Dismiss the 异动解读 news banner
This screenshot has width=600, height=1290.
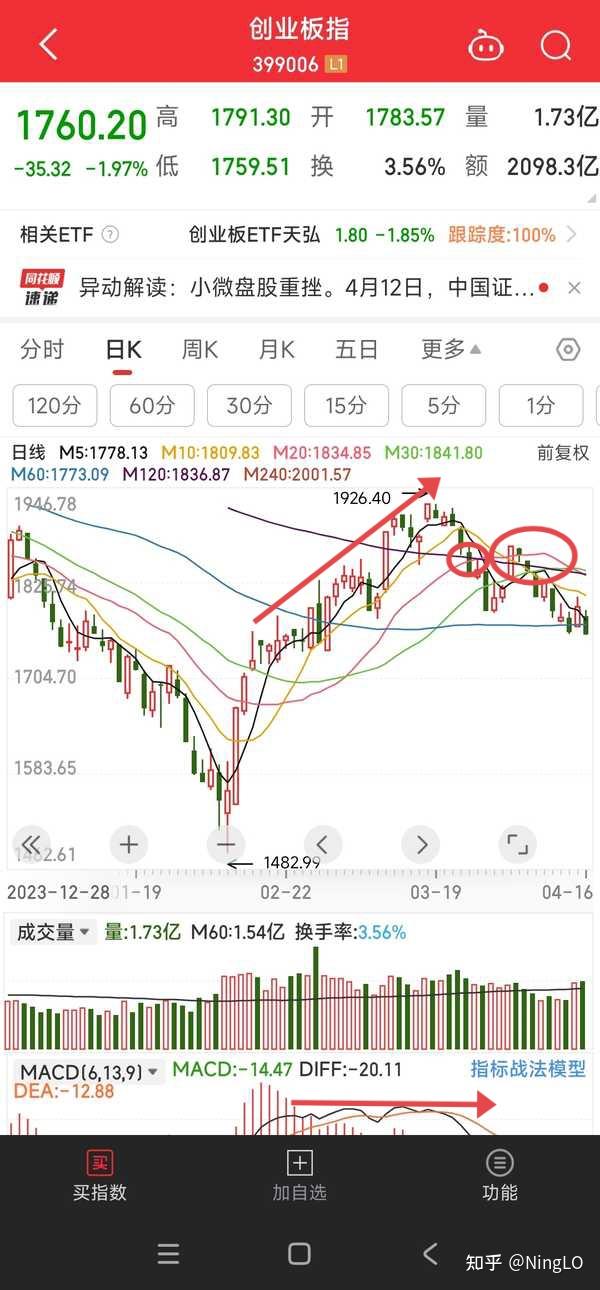[574, 288]
